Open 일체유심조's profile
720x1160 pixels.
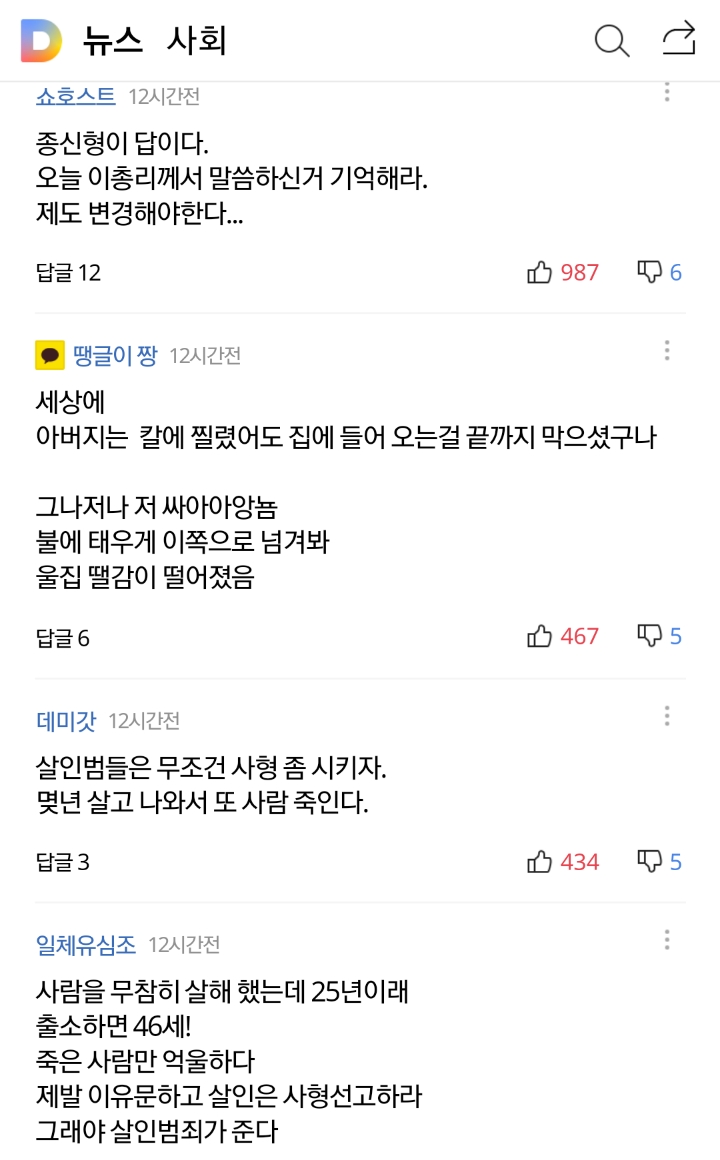(x=86, y=945)
